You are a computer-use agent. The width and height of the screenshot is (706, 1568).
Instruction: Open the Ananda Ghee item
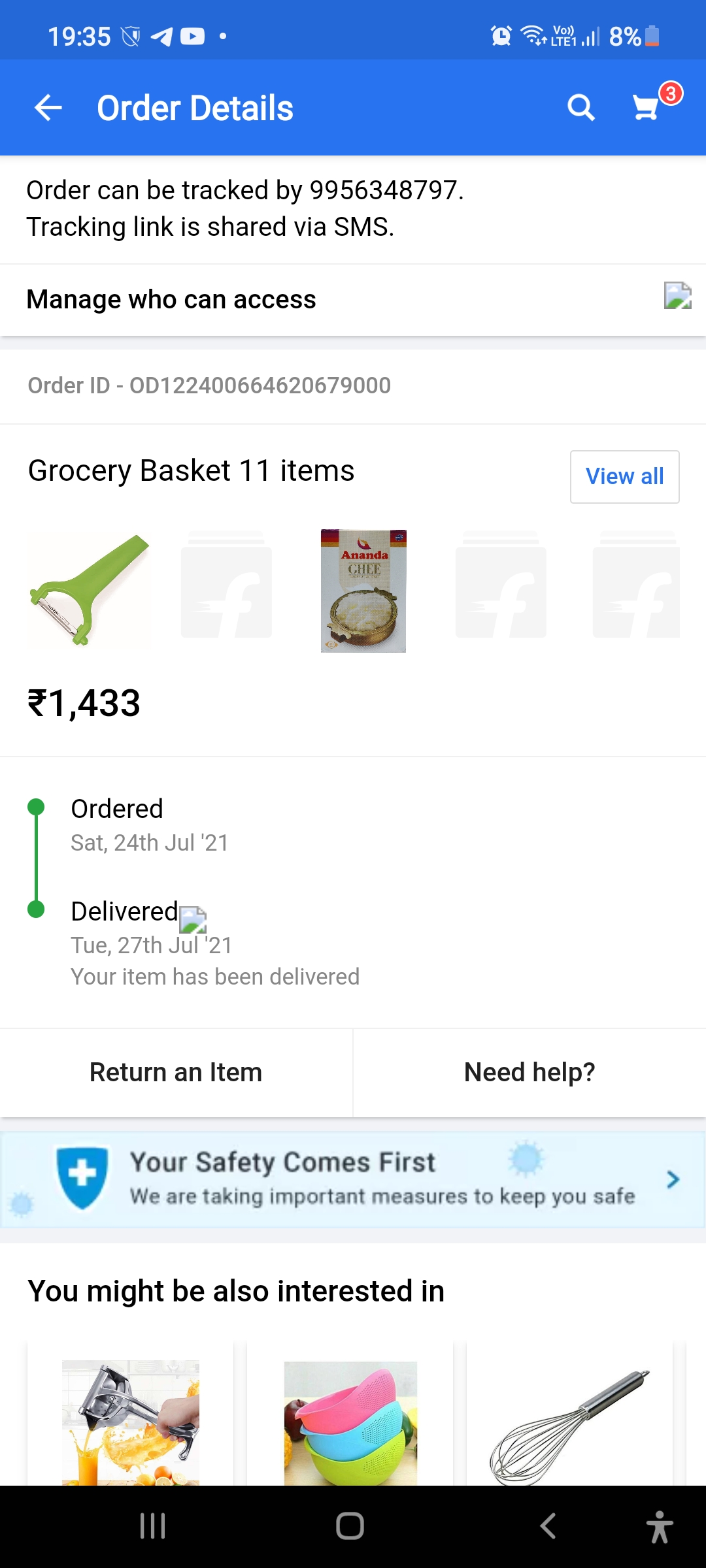363,591
